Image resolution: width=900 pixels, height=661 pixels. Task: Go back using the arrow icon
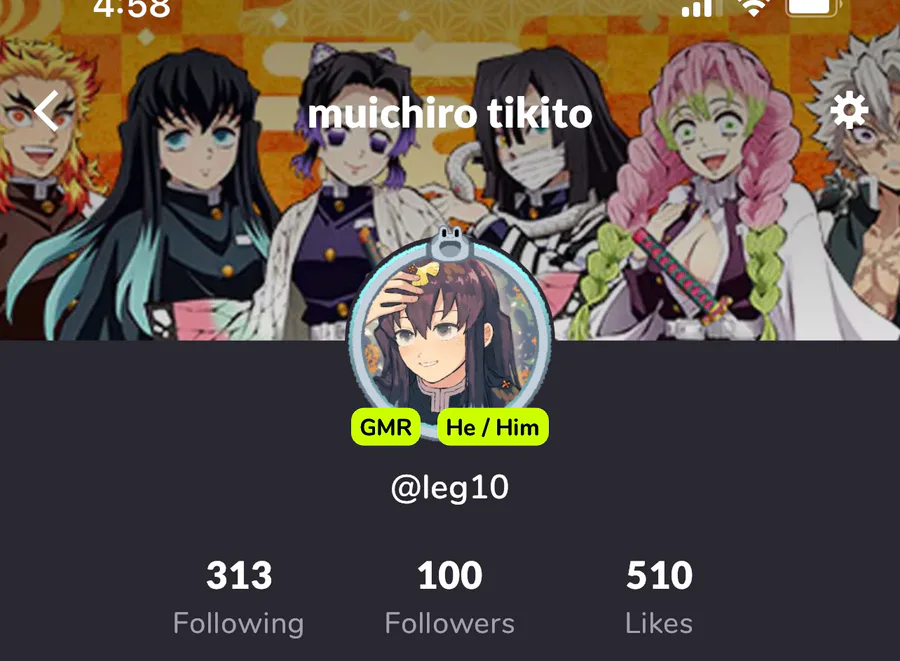tap(49, 110)
